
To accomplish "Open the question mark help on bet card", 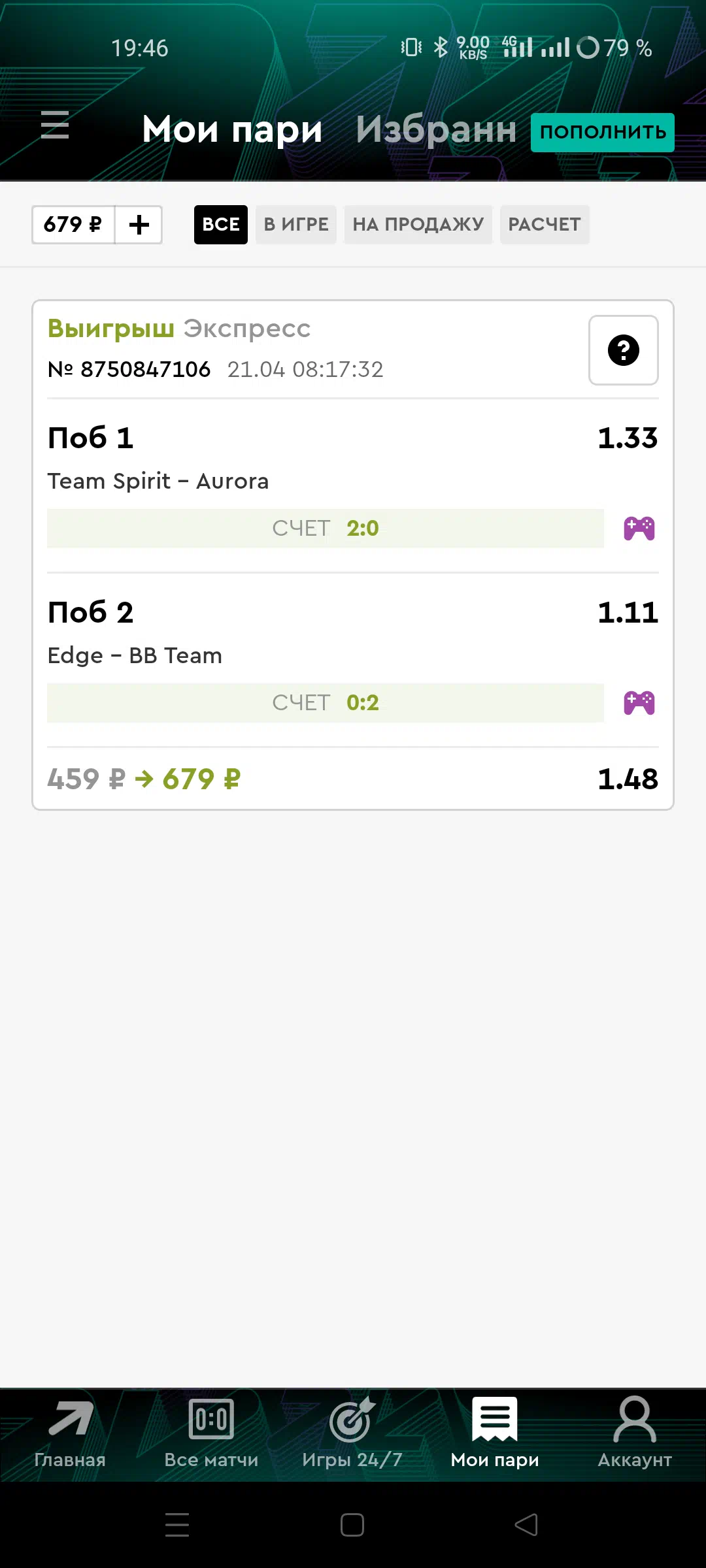I will point(624,350).
